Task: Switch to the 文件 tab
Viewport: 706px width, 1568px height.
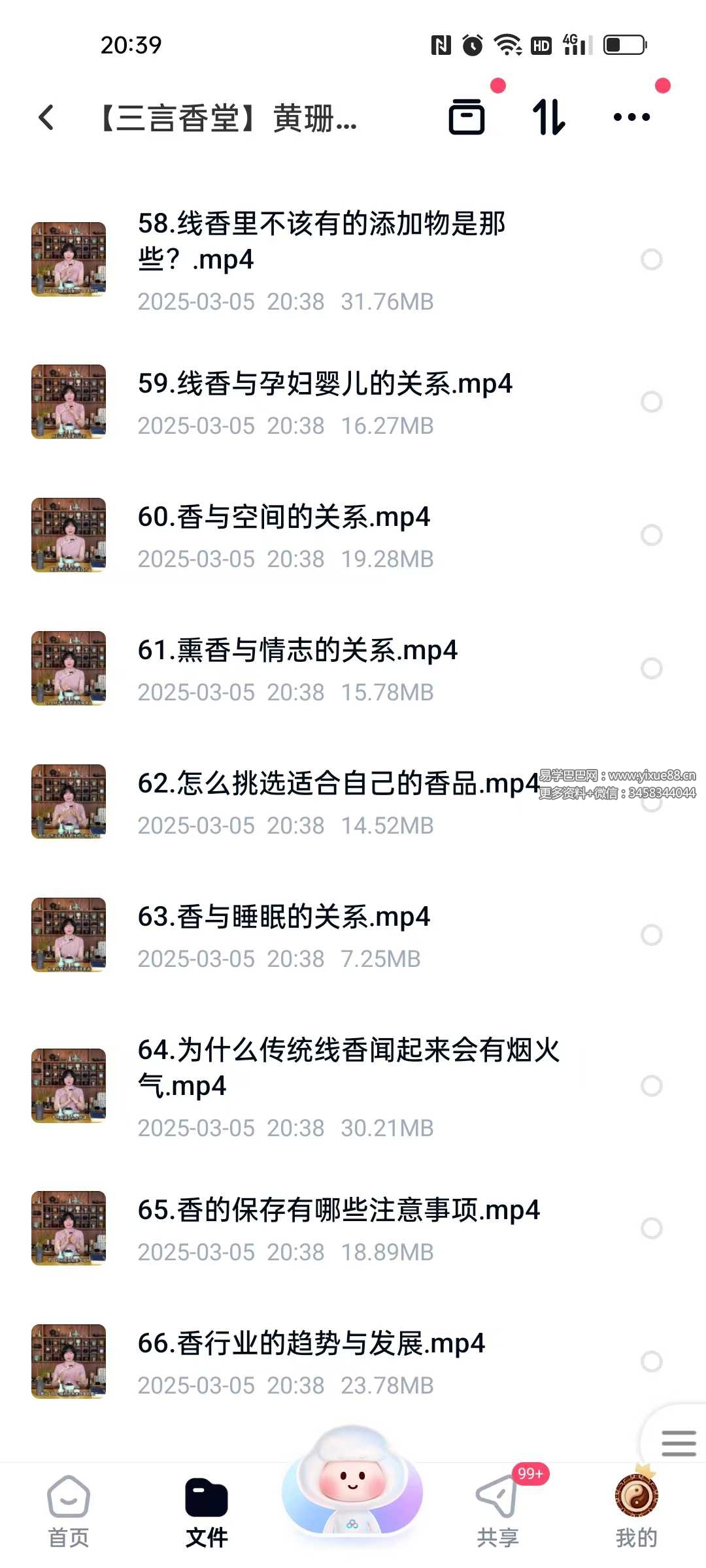Action: (207, 1511)
